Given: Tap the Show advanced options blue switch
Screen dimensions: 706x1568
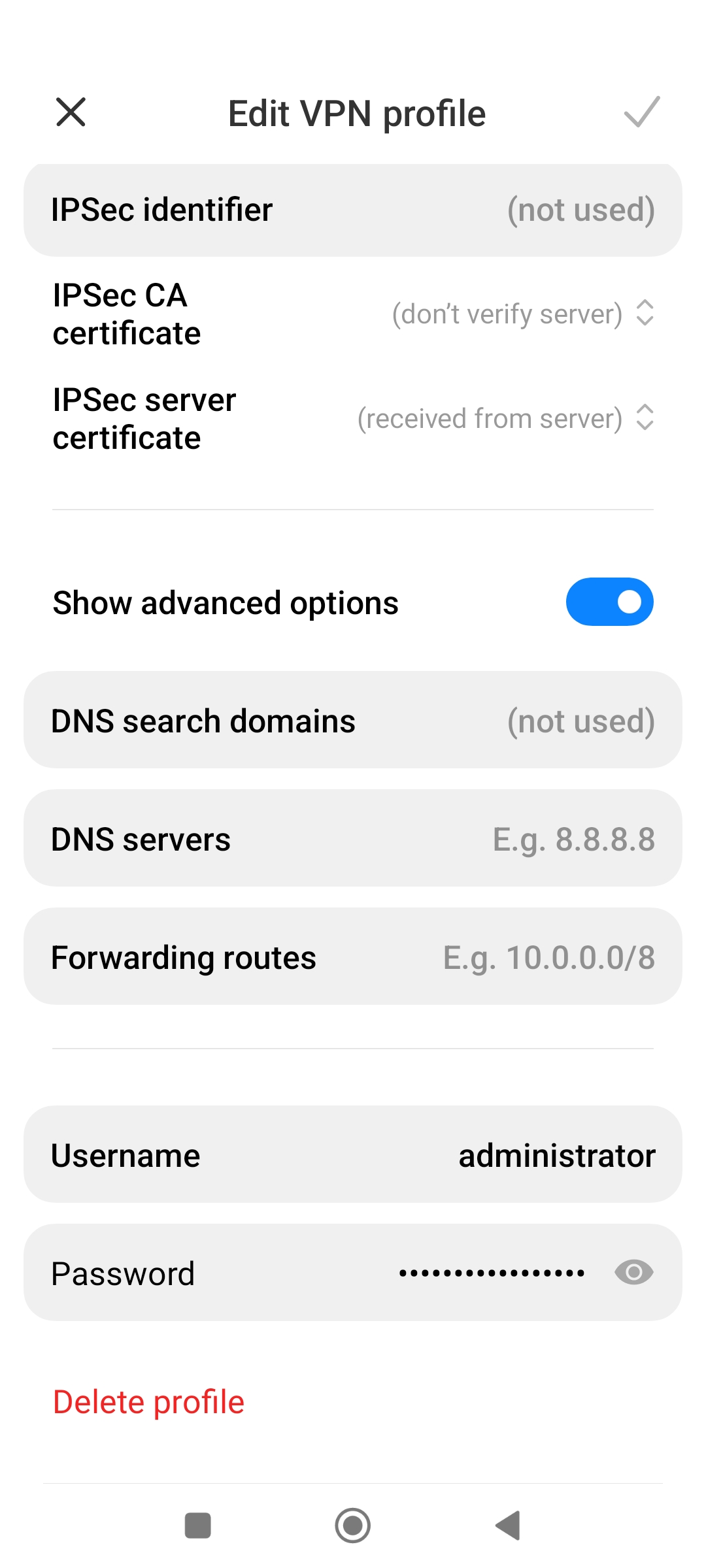Looking at the screenshot, I should tap(610, 601).
